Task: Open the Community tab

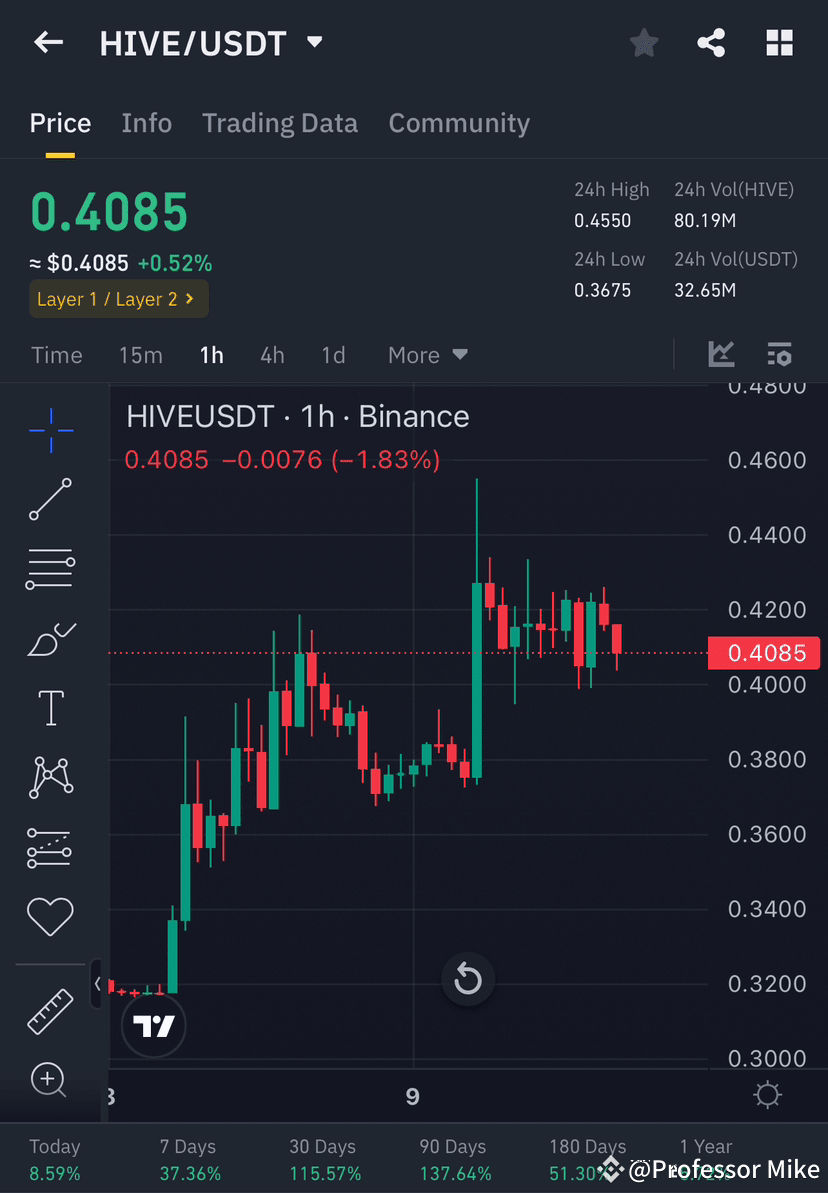Action: point(459,122)
